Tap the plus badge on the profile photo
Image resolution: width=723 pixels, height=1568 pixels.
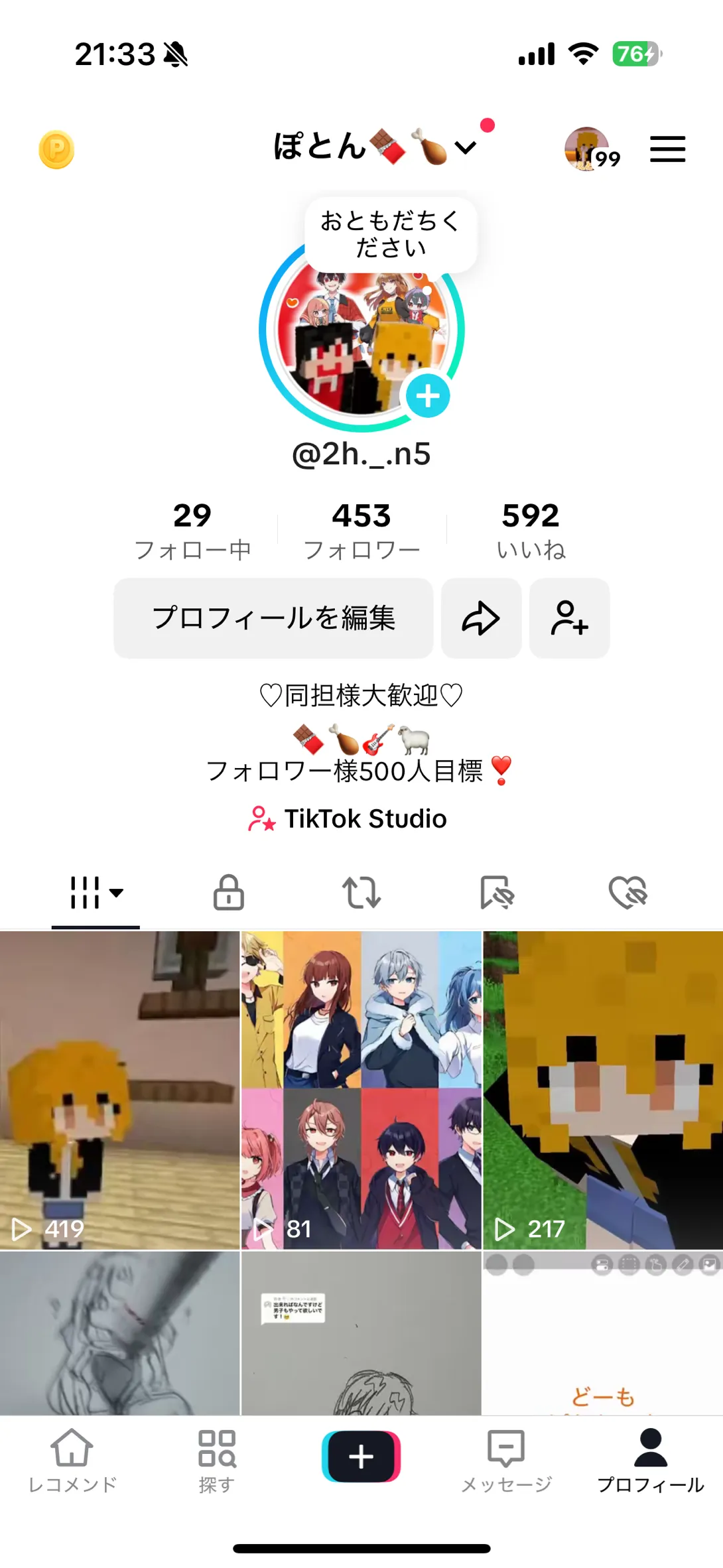pos(428,396)
